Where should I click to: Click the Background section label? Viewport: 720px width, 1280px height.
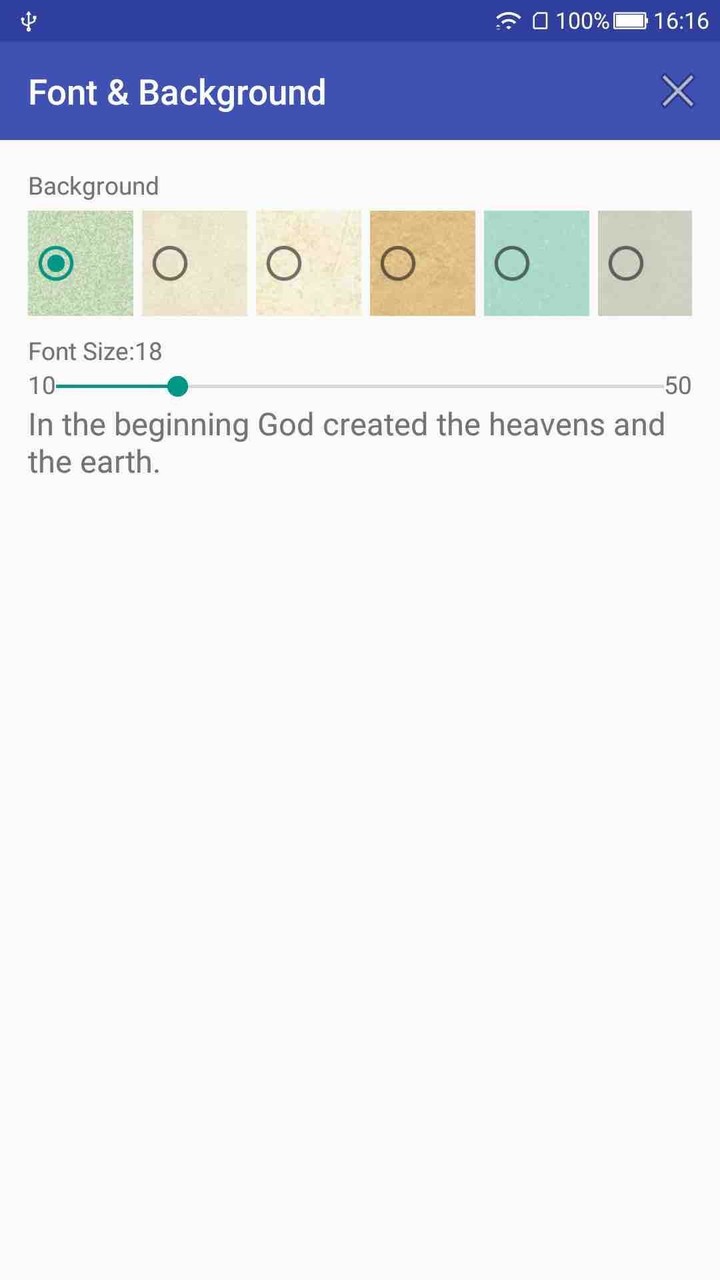pyautogui.click(x=93, y=186)
